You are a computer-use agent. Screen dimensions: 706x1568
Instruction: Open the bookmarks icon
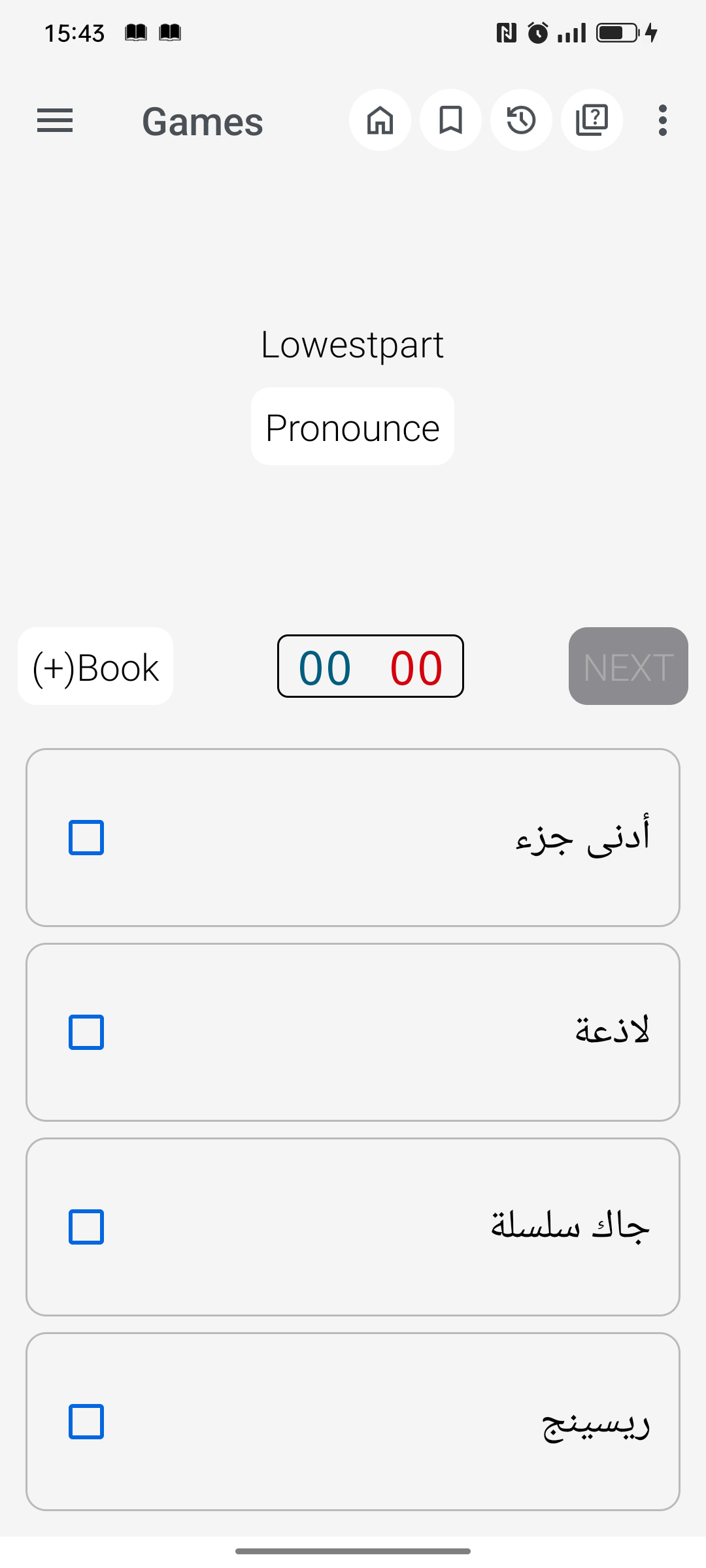(450, 120)
